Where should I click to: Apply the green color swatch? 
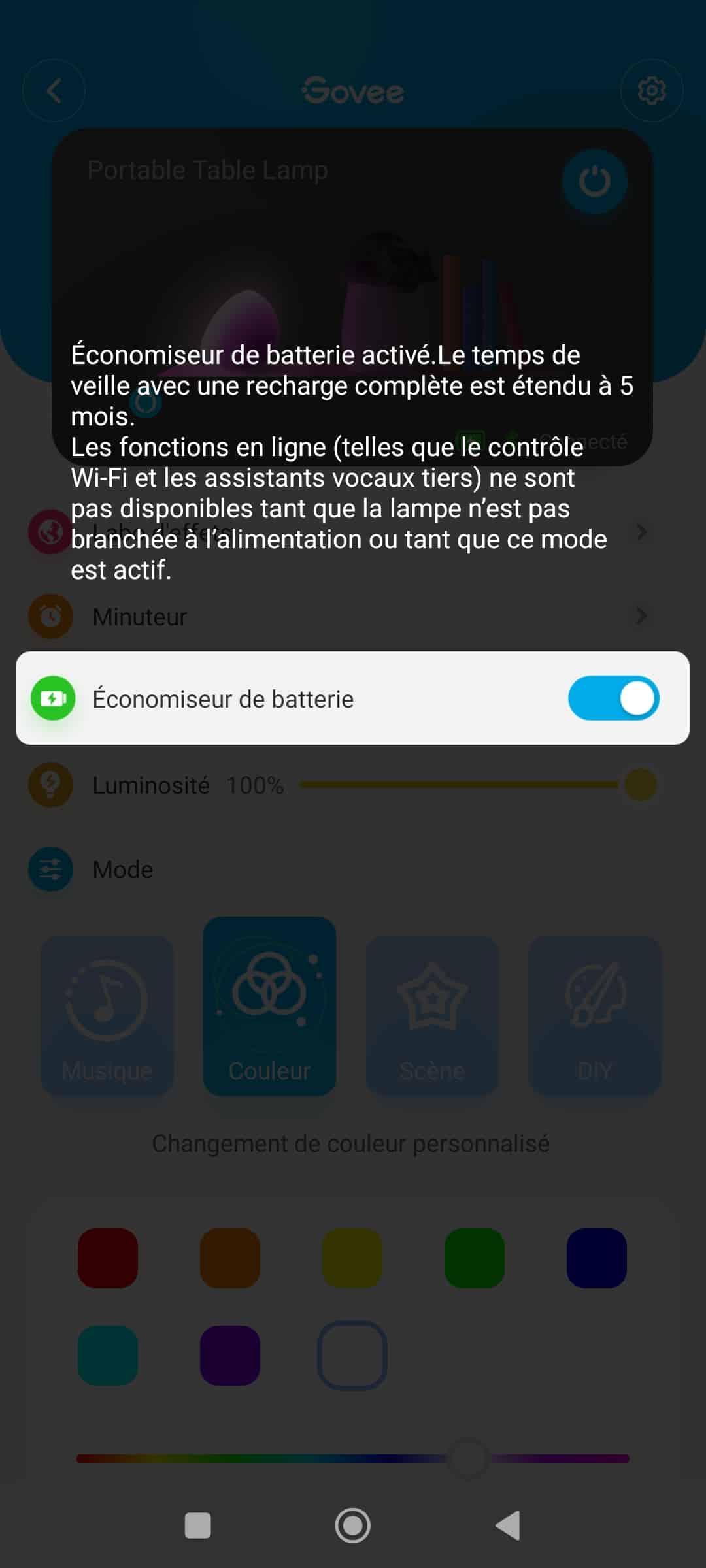click(x=475, y=1258)
